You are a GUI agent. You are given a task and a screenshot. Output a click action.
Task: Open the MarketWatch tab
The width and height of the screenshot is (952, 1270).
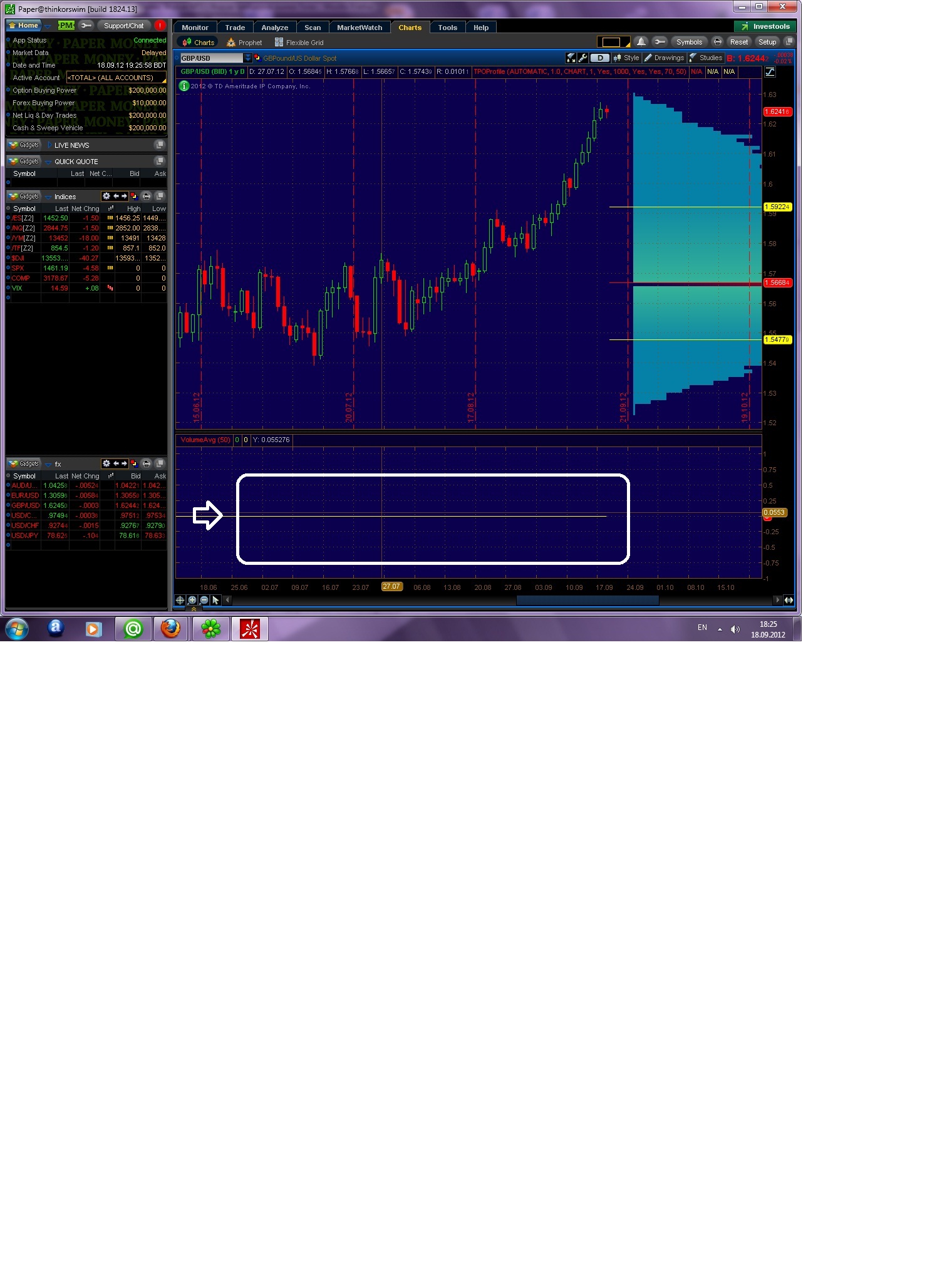pyautogui.click(x=359, y=28)
